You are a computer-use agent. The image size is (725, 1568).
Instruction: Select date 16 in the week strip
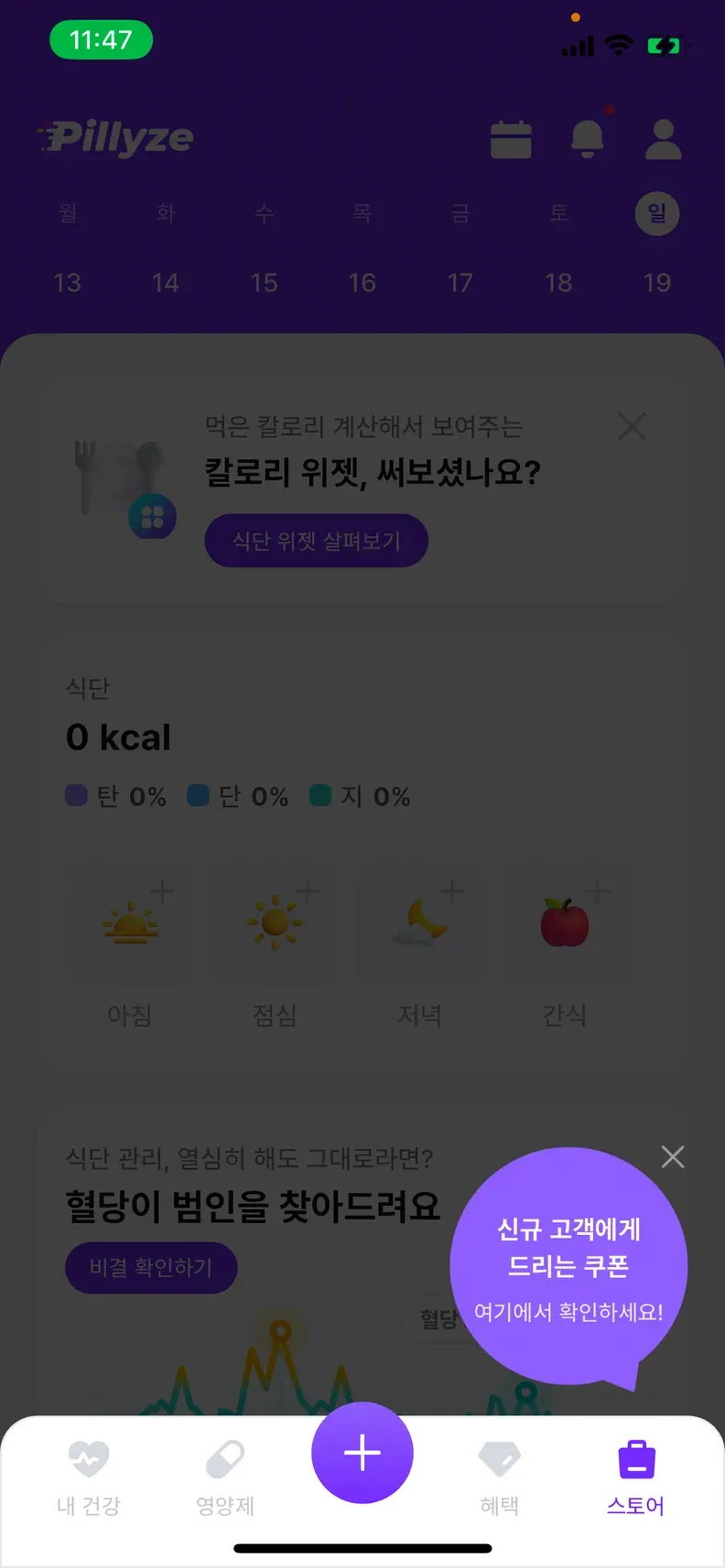(362, 283)
